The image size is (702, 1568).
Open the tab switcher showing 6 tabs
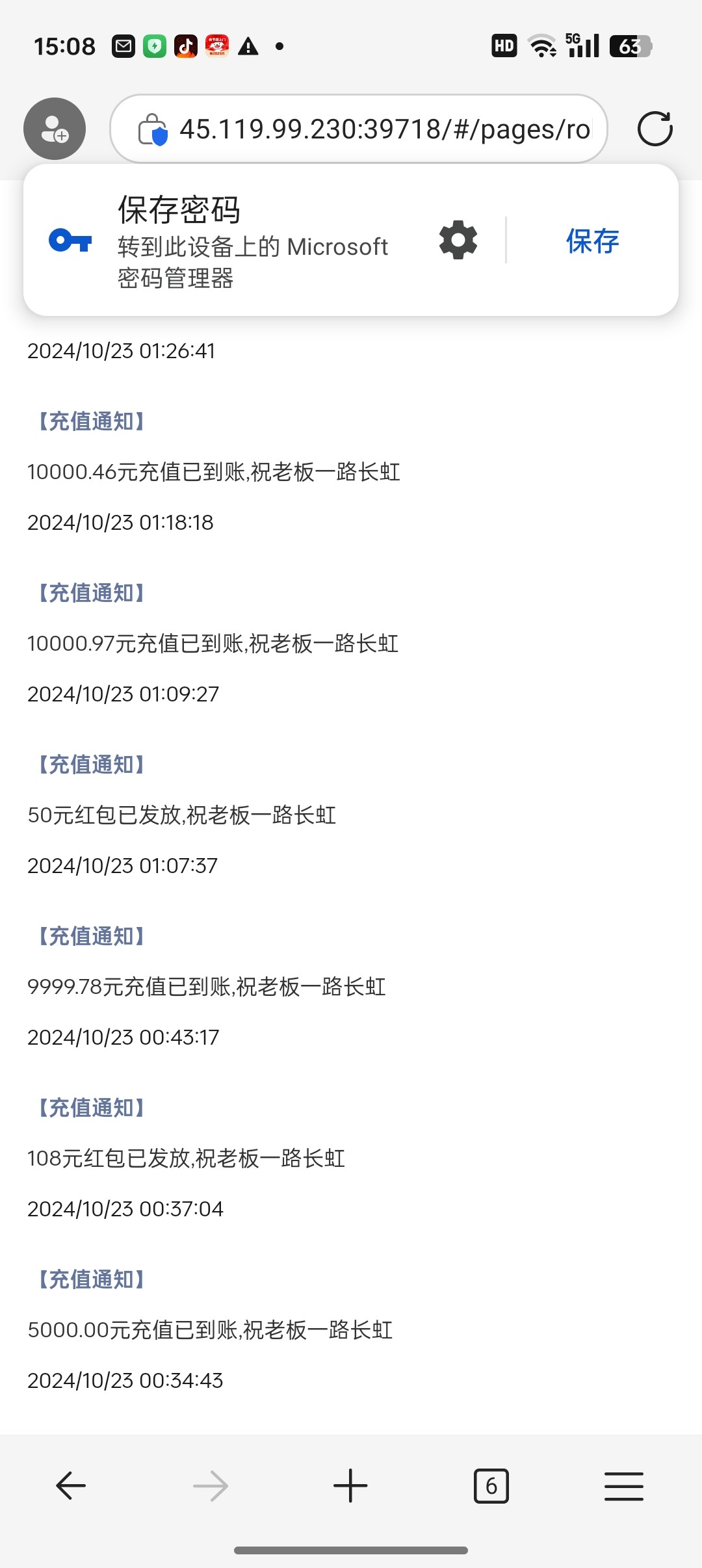pos(491,1485)
